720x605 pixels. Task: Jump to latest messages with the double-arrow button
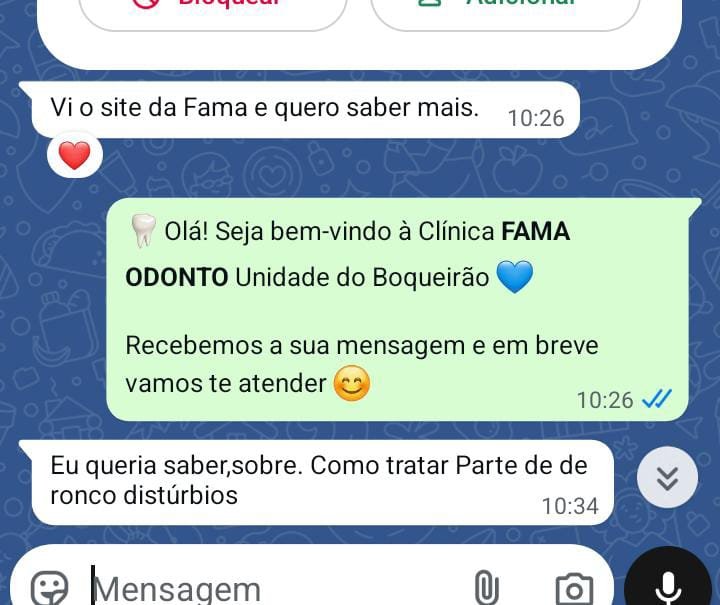point(667,479)
